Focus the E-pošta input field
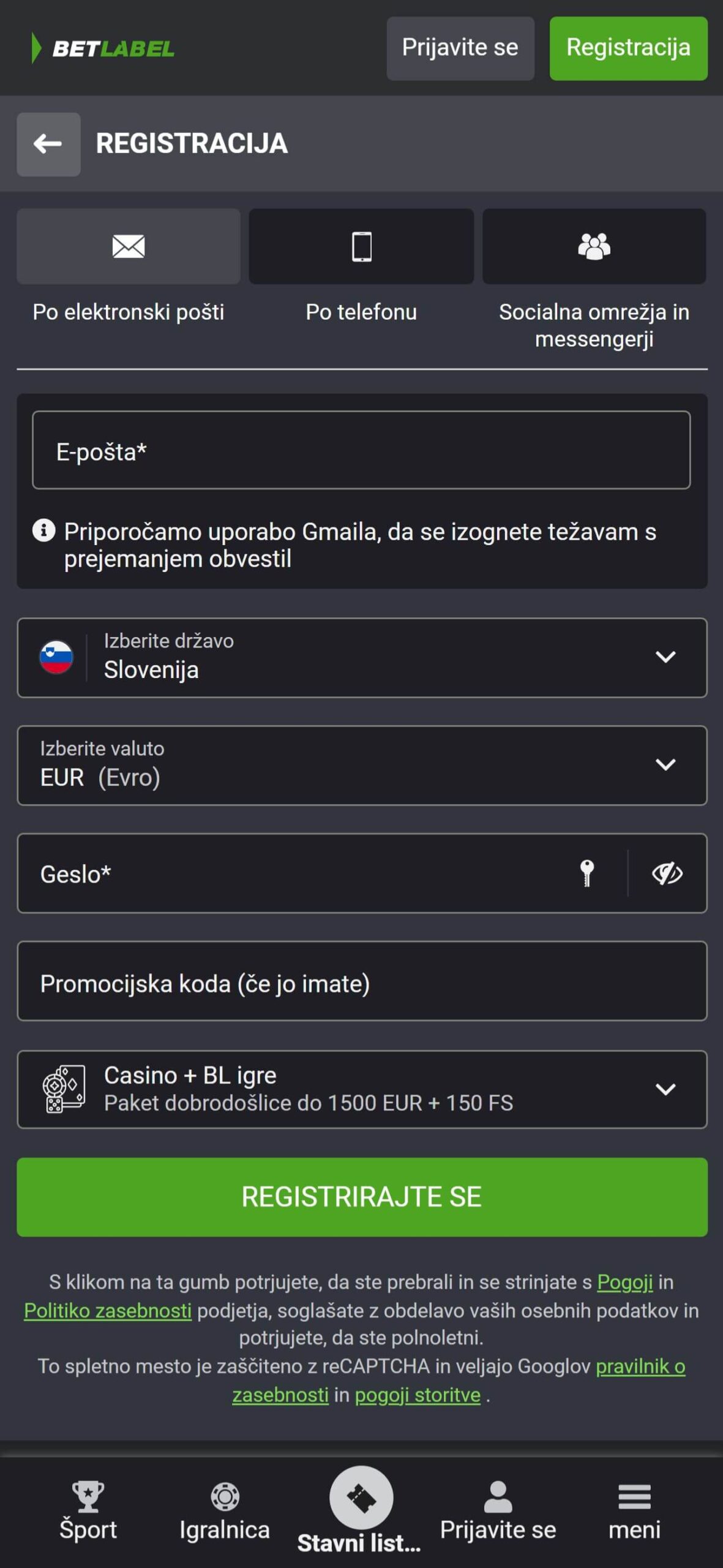723x1568 pixels. pyautogui.click(x=361, y=450)
